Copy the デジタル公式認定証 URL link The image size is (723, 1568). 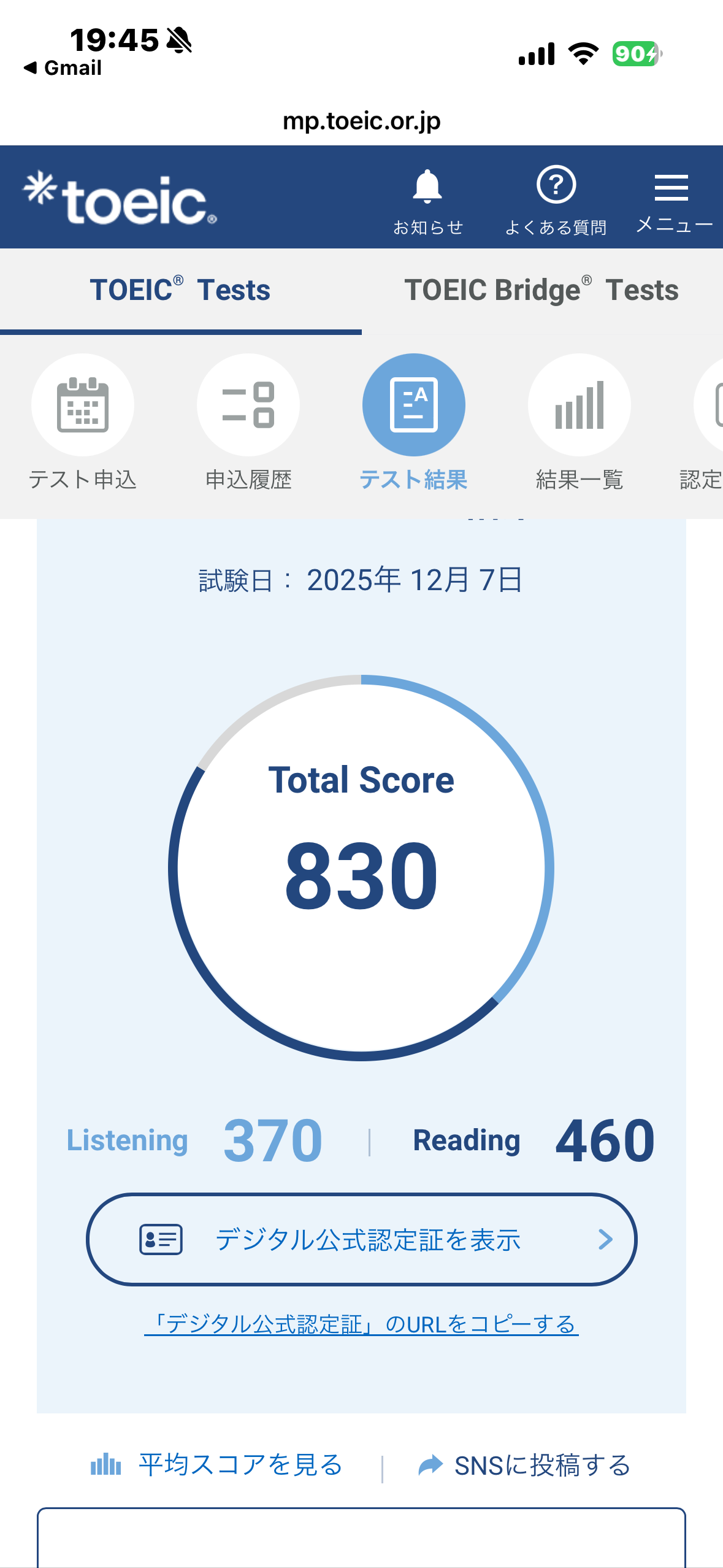361,1324
